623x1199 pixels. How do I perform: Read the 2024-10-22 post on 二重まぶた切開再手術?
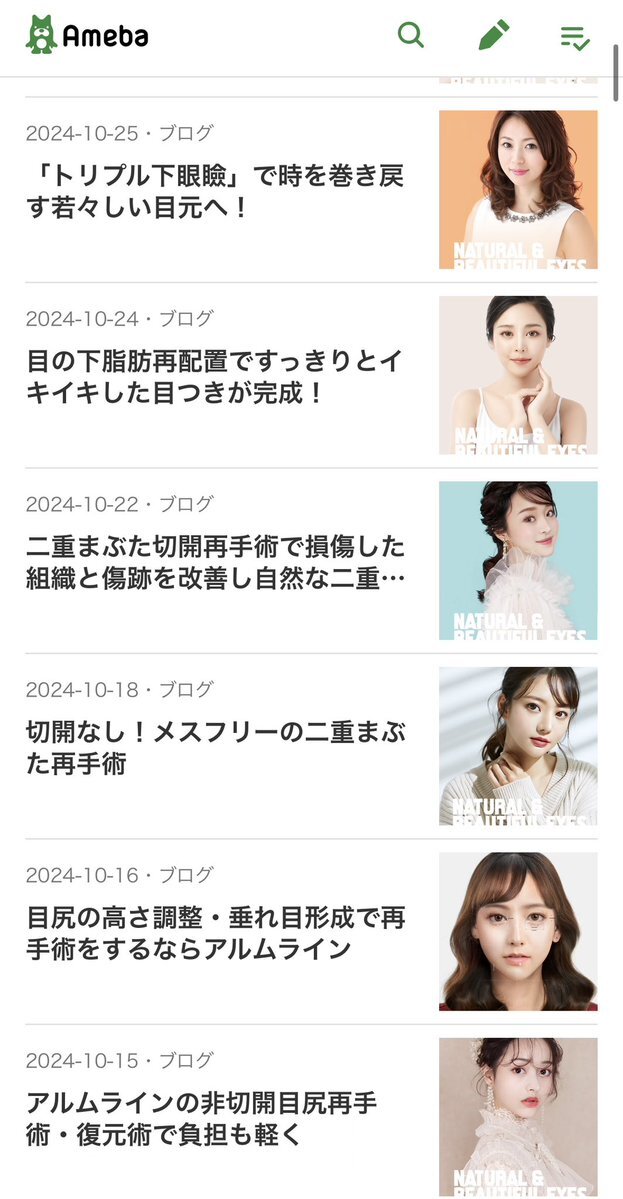pos(215,562)
